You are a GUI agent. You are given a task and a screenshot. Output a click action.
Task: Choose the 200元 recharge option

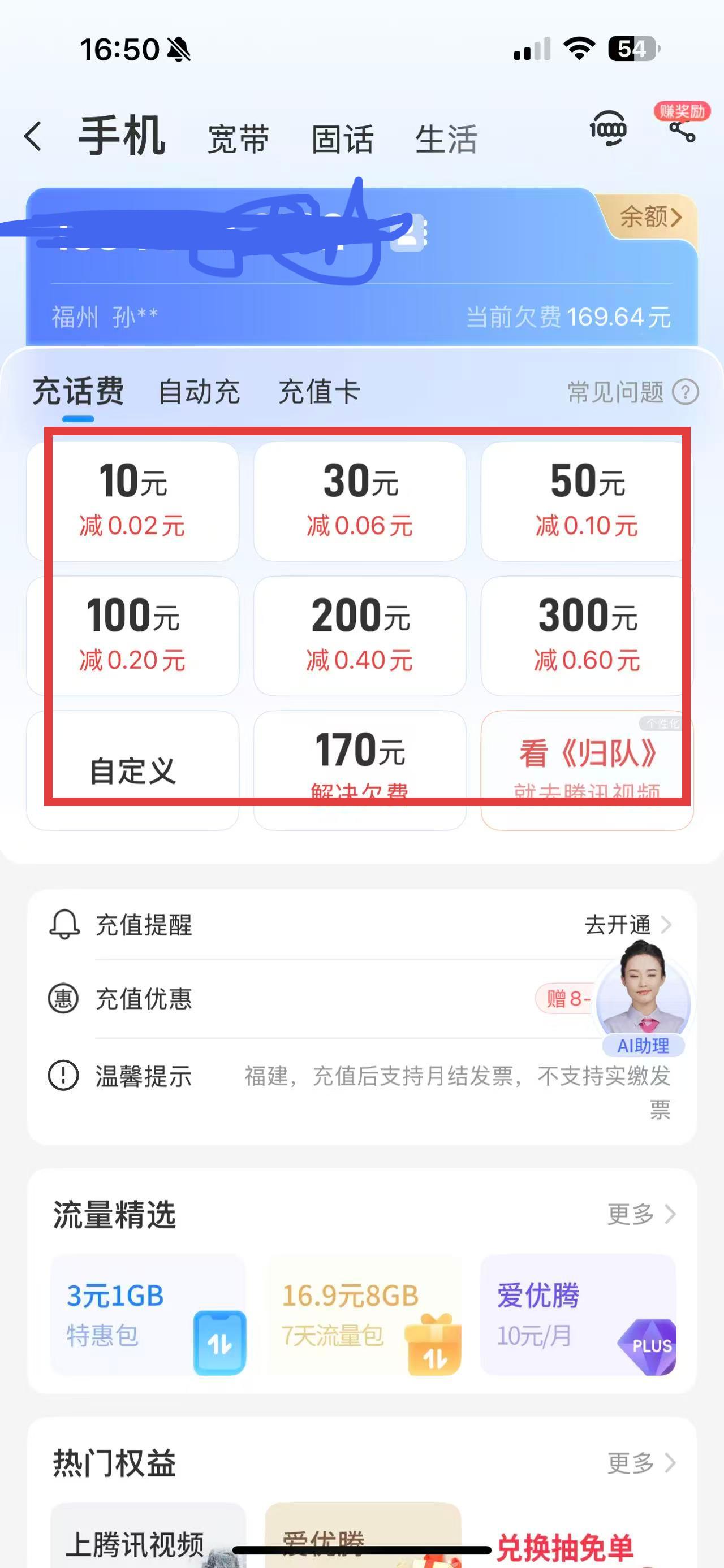(360, 635)
